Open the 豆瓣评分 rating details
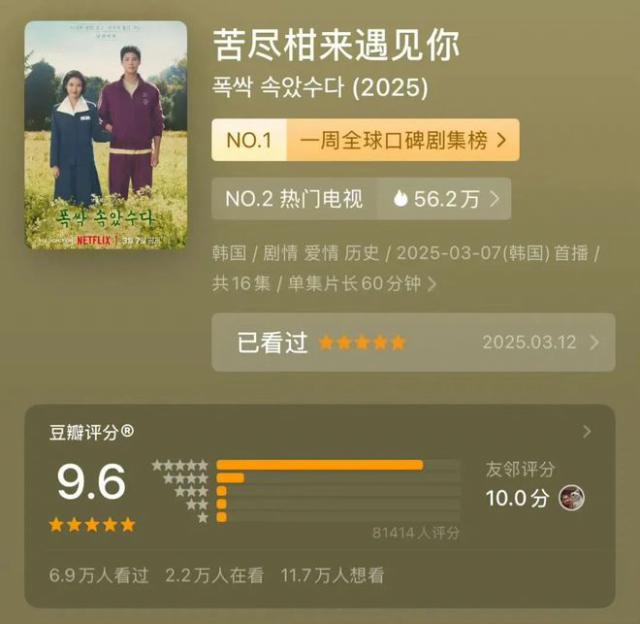640x624 pixels. [586, 432]
